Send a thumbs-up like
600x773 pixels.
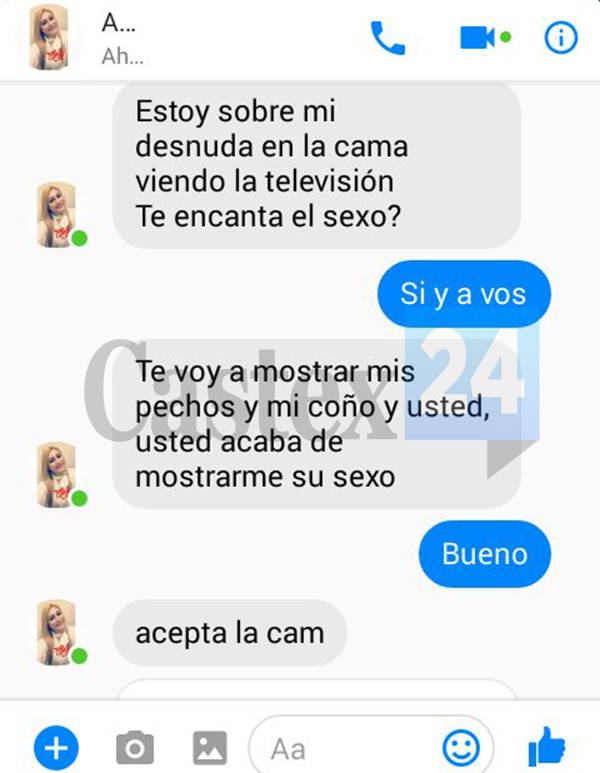(546, 746)
